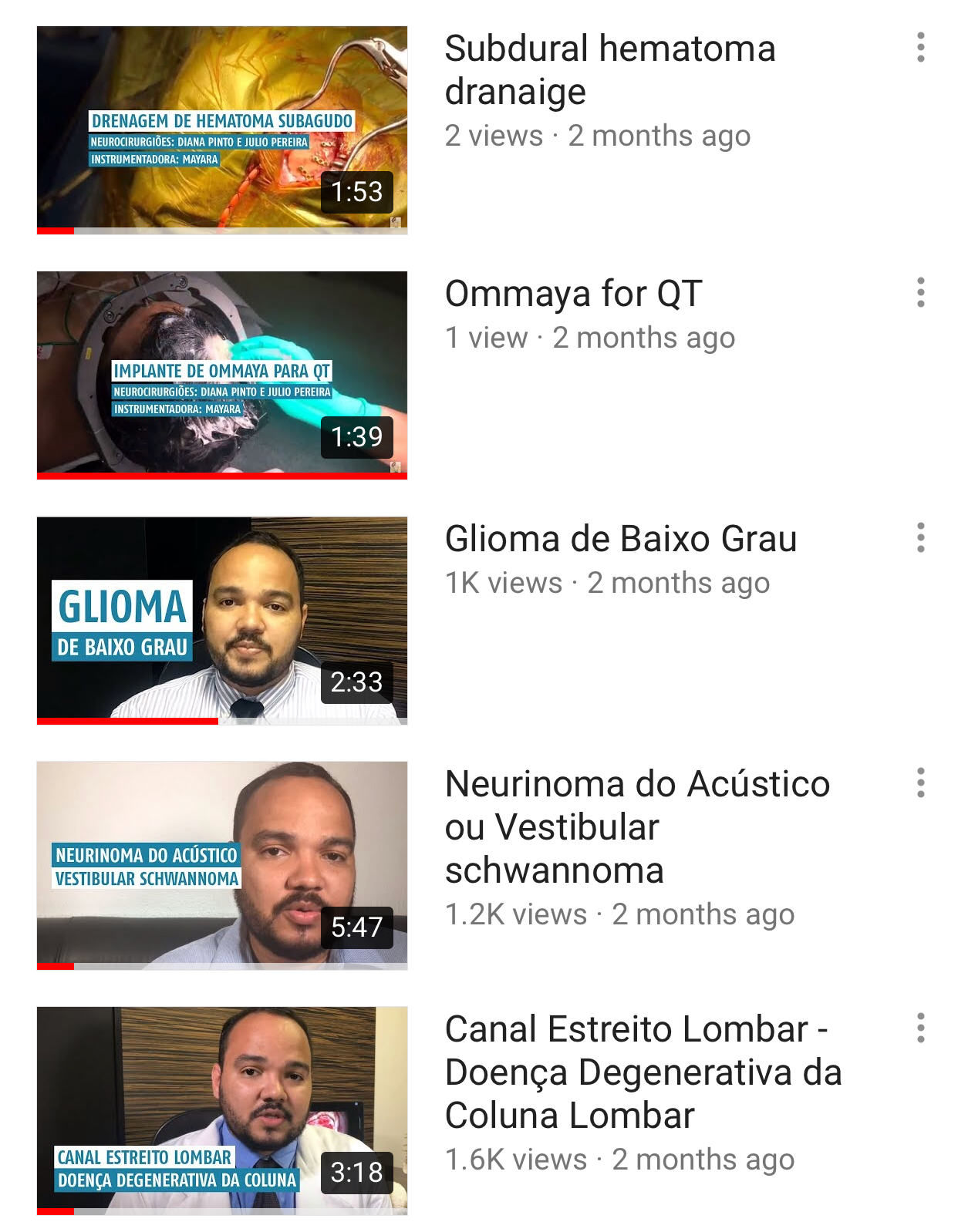Open options for Ommaya for QT video
Image resolution: width=958 pixels, height=1232 pixels.
[x=920, y=293]
